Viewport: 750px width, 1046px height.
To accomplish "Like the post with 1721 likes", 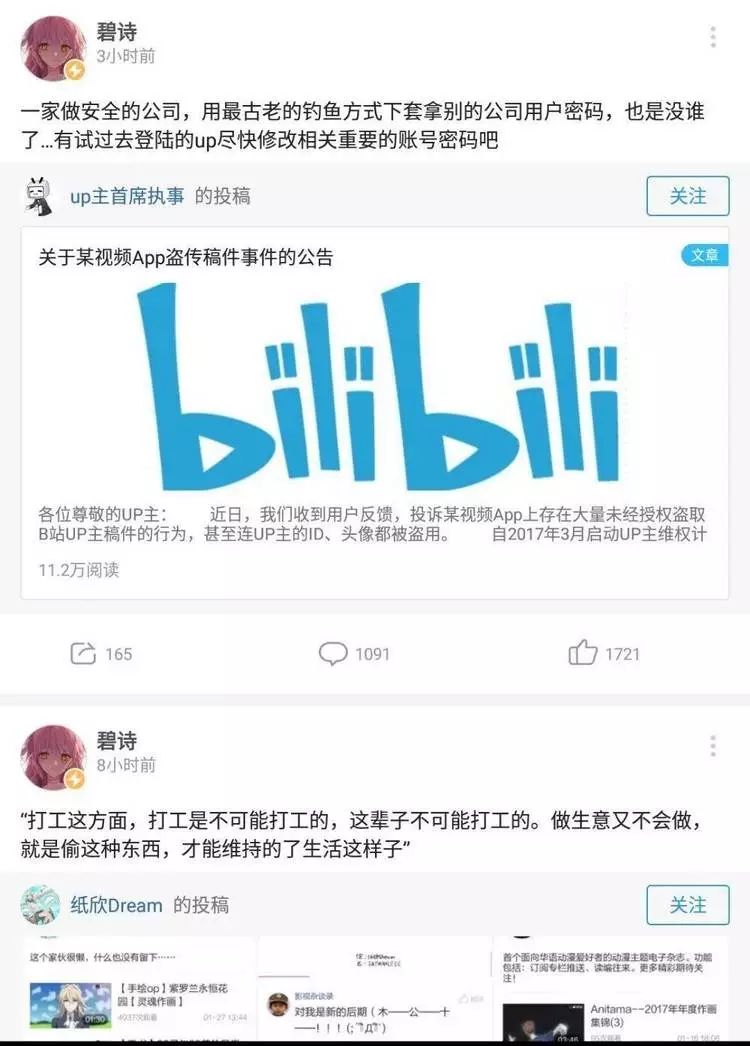I will 603,654.
